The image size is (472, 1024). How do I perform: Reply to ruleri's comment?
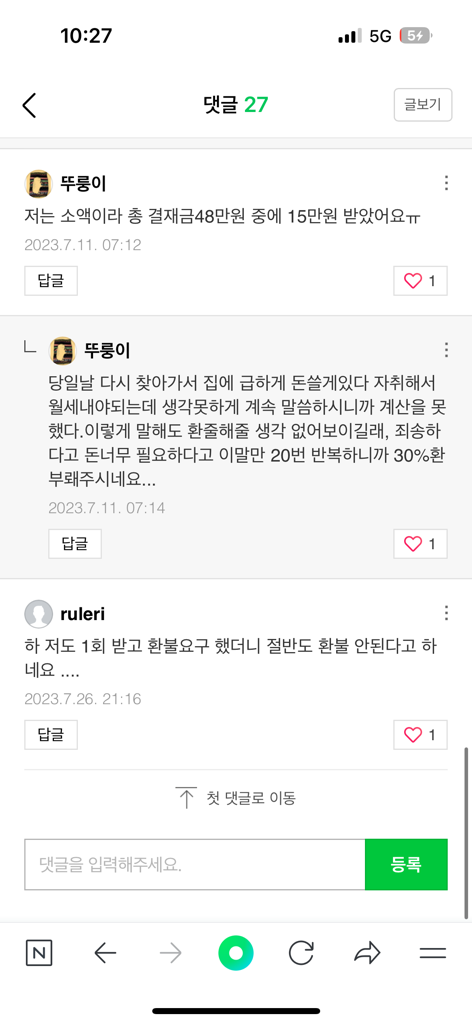(51, 735)
